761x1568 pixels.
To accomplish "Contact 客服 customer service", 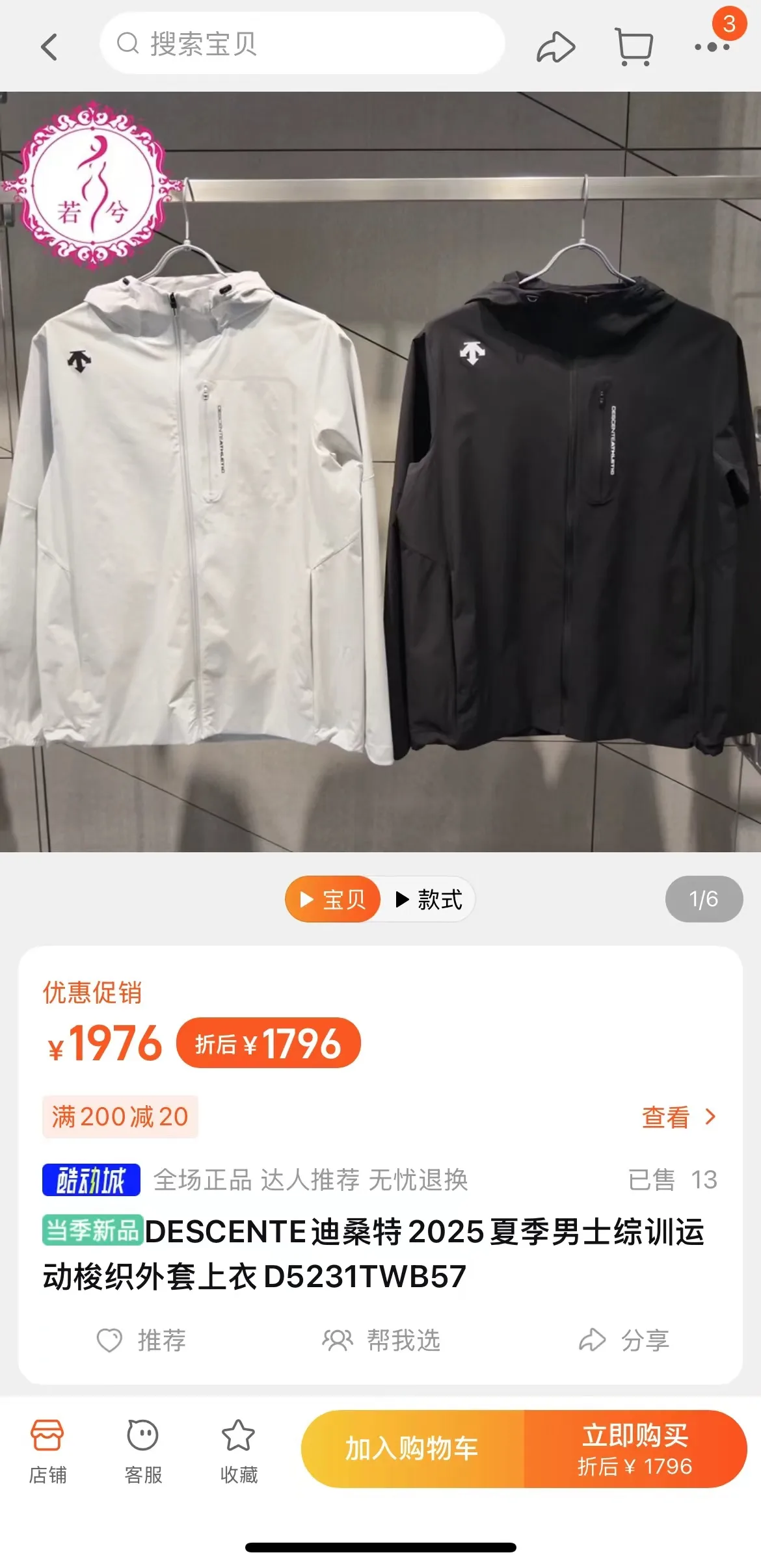I will click(x=143, y=1448).
